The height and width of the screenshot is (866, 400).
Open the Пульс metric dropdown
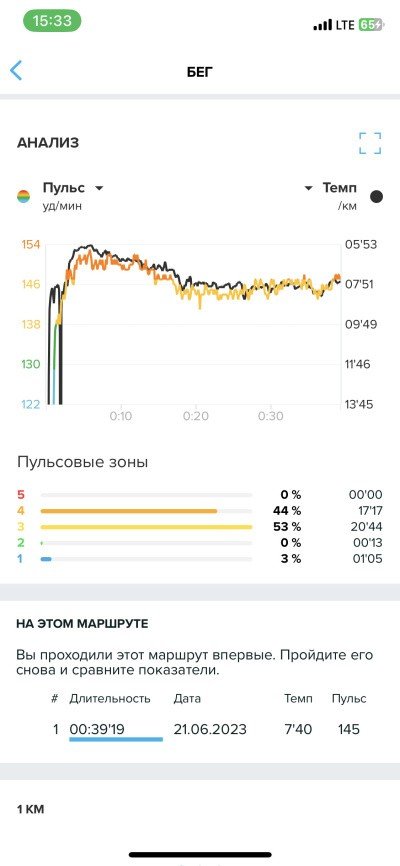pos(73,188)
